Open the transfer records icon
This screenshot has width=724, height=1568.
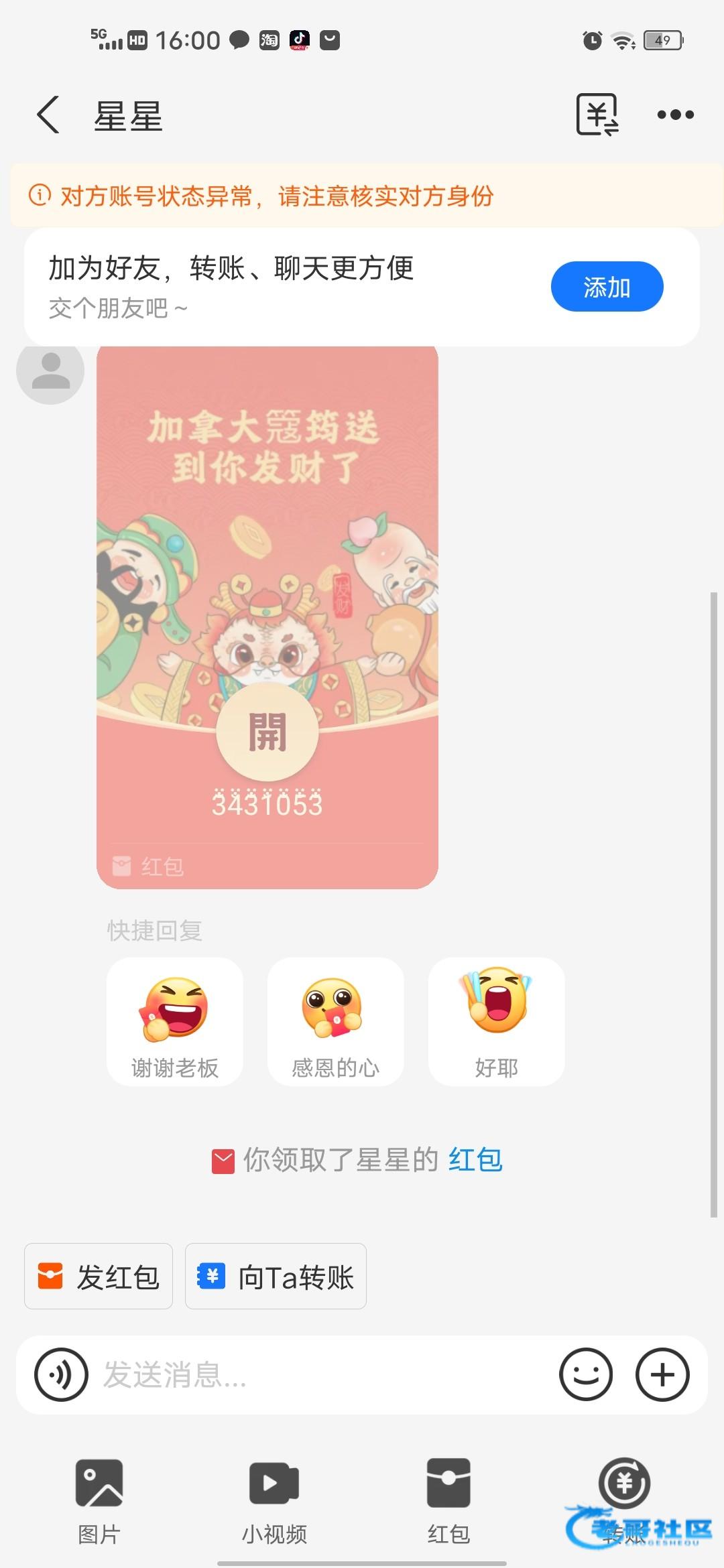[x=597, y=115]
